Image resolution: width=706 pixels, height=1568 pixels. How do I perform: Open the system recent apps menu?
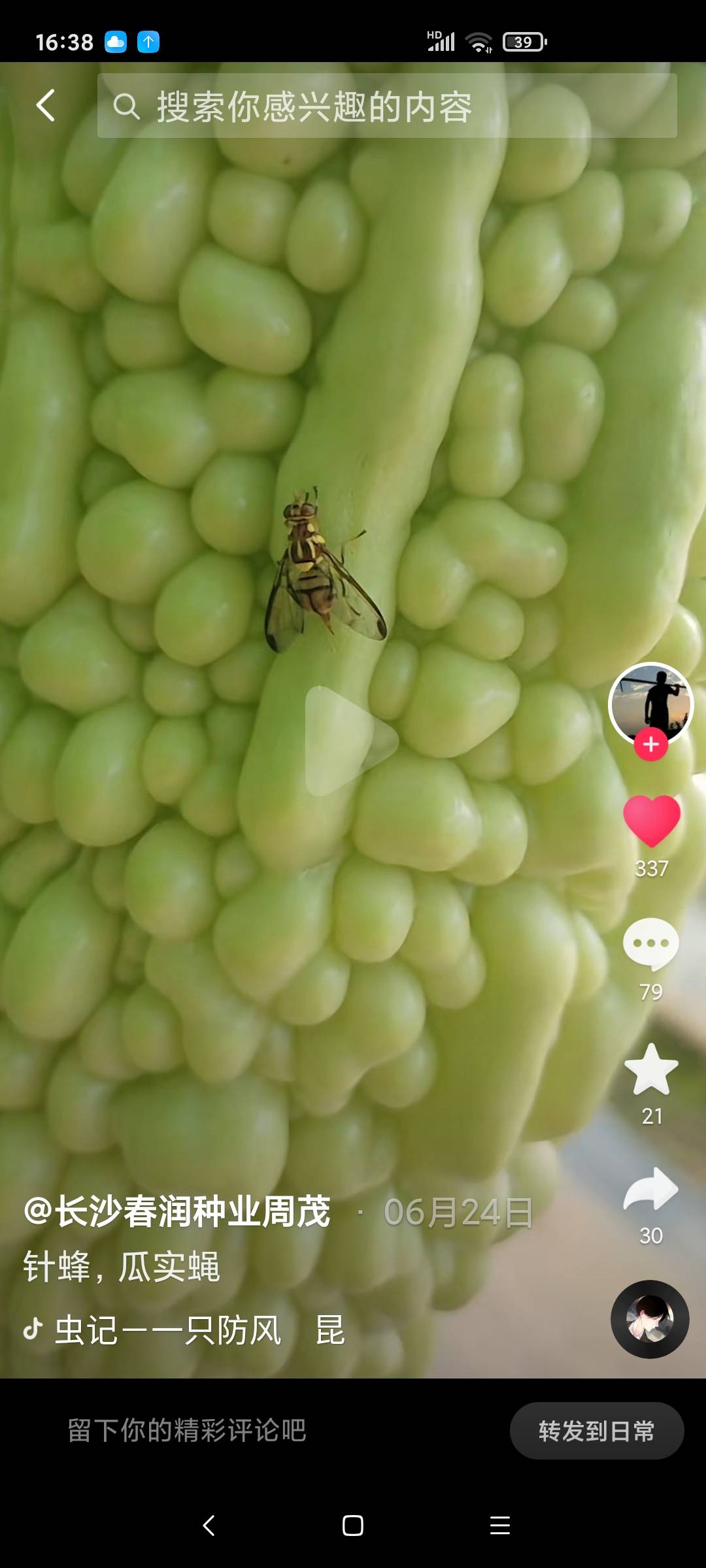pos(500,1526)
